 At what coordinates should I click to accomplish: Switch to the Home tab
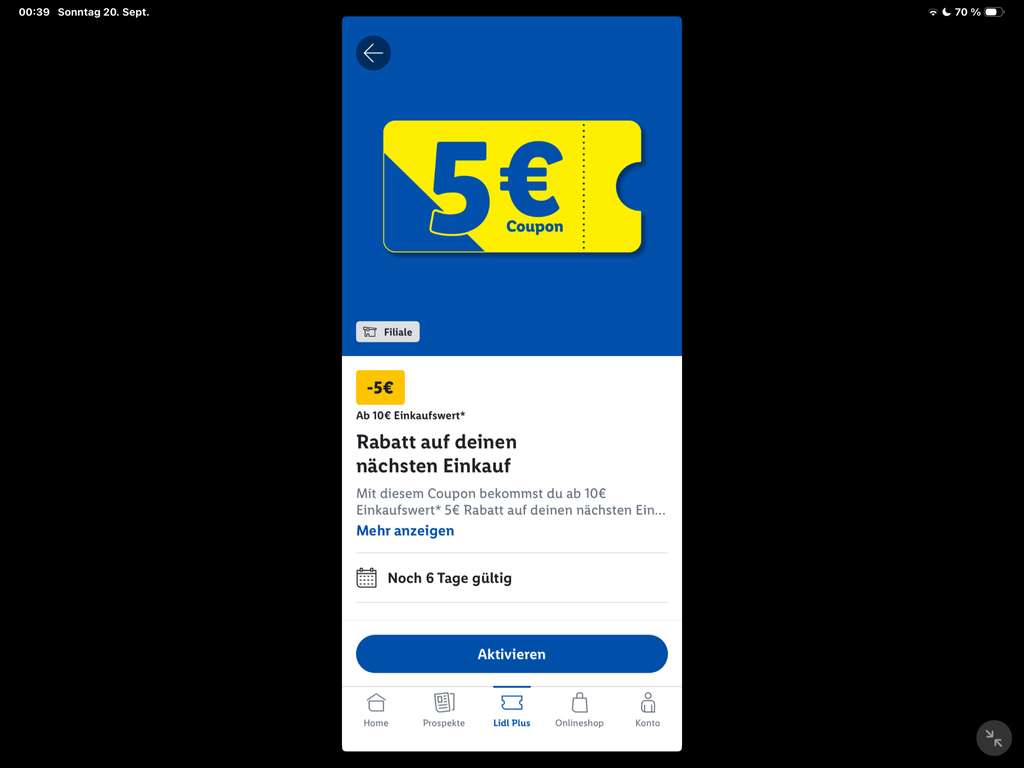376,711
